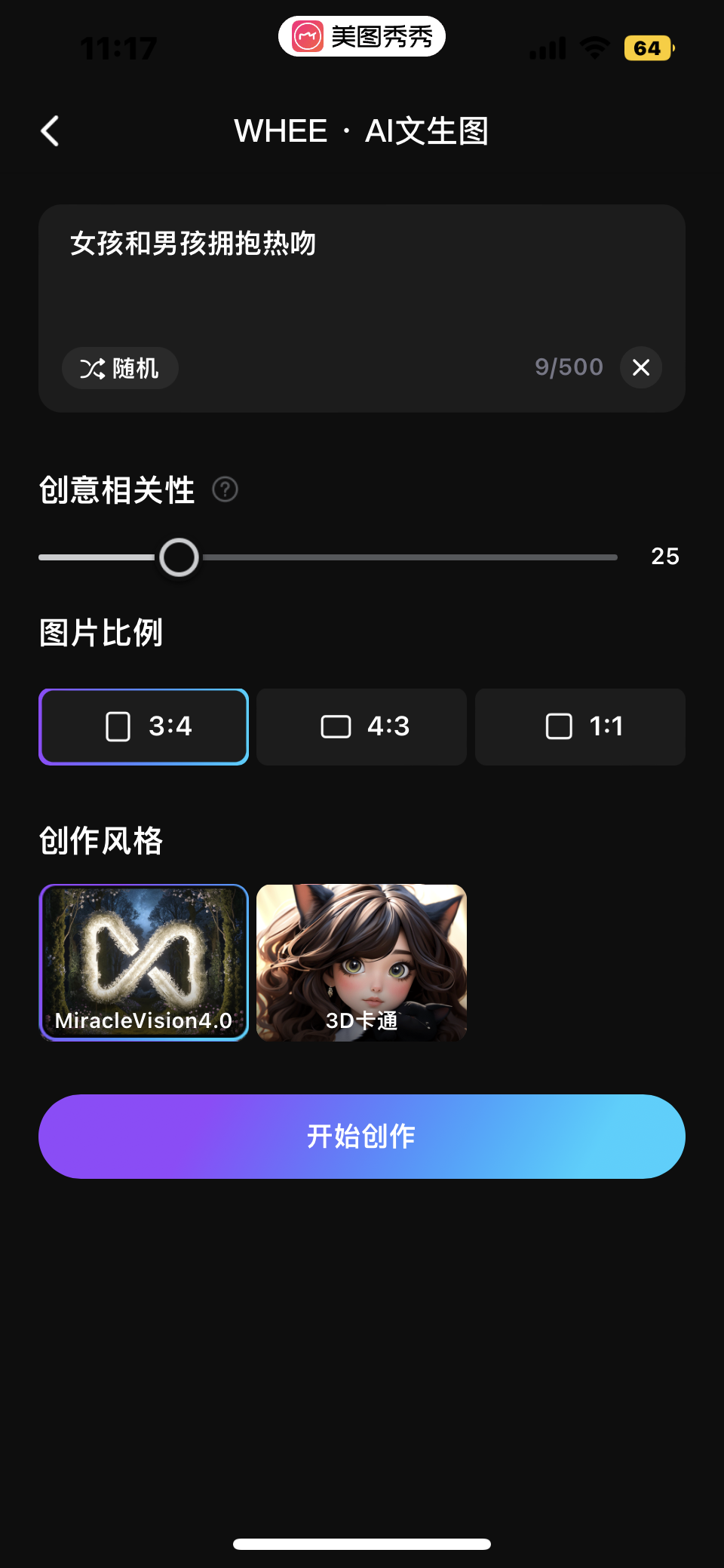
Task: Select the 3:4 image ratio
Action: (x=144, y=726)
